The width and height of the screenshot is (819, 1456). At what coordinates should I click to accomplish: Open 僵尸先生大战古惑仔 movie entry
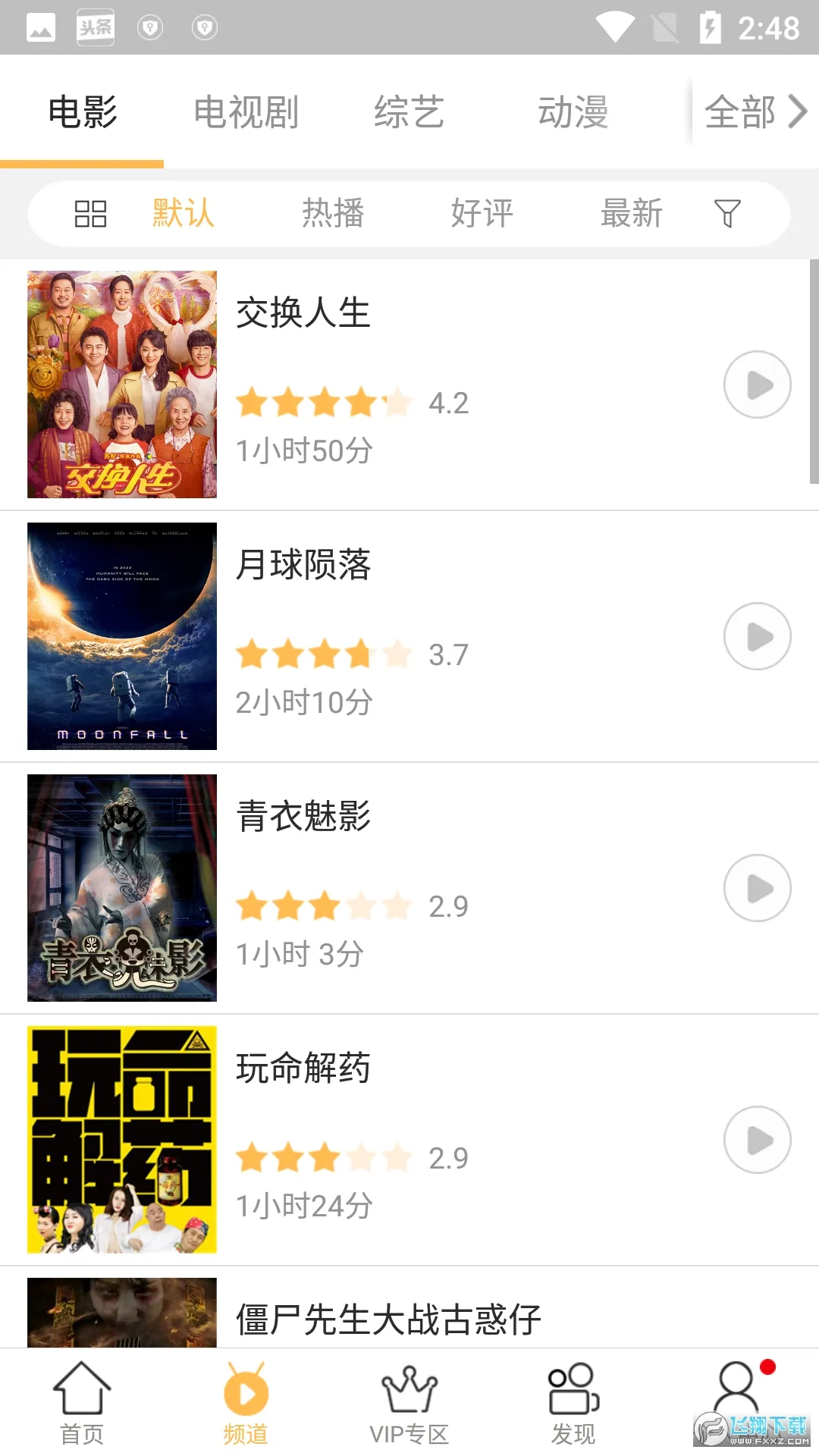[388, 1319]
